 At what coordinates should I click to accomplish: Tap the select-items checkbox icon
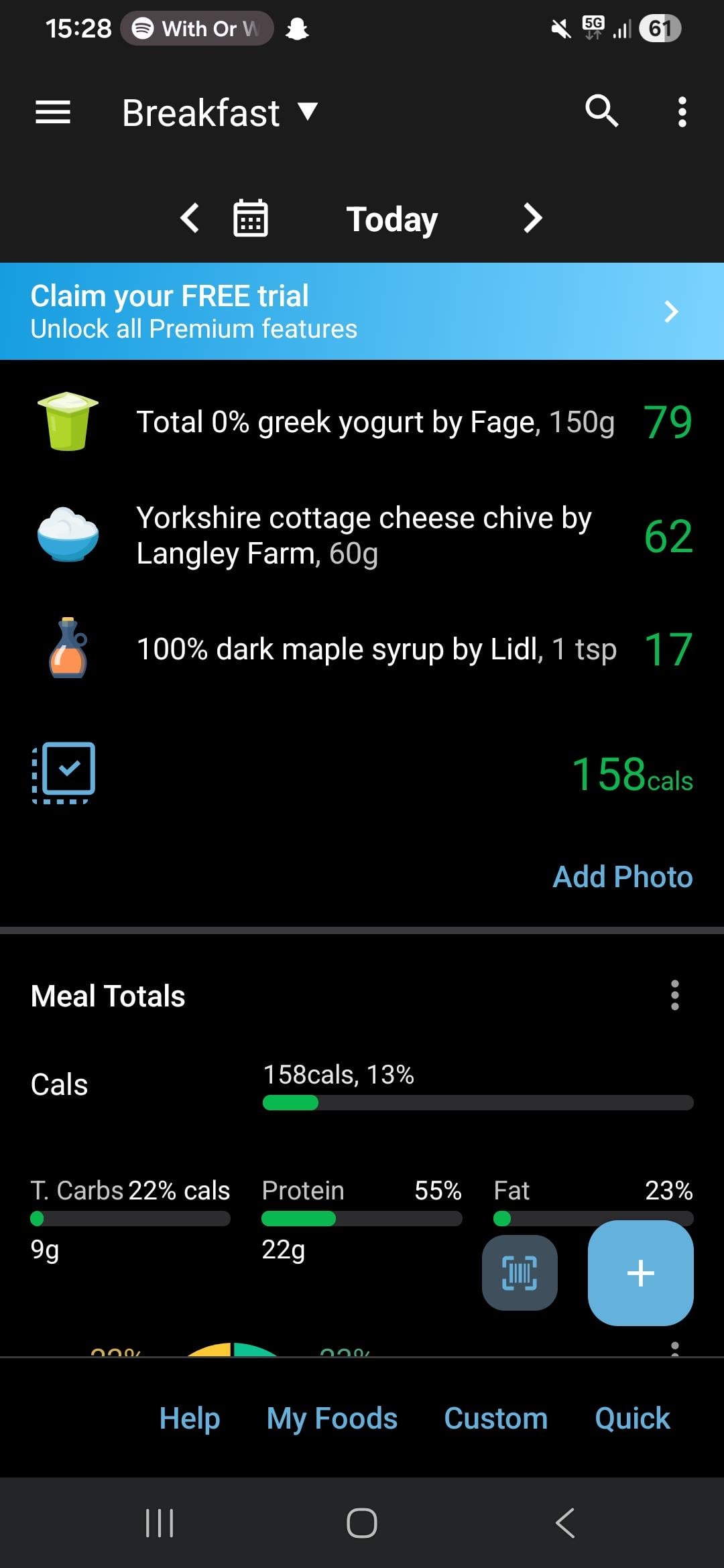tap(64, 773)
